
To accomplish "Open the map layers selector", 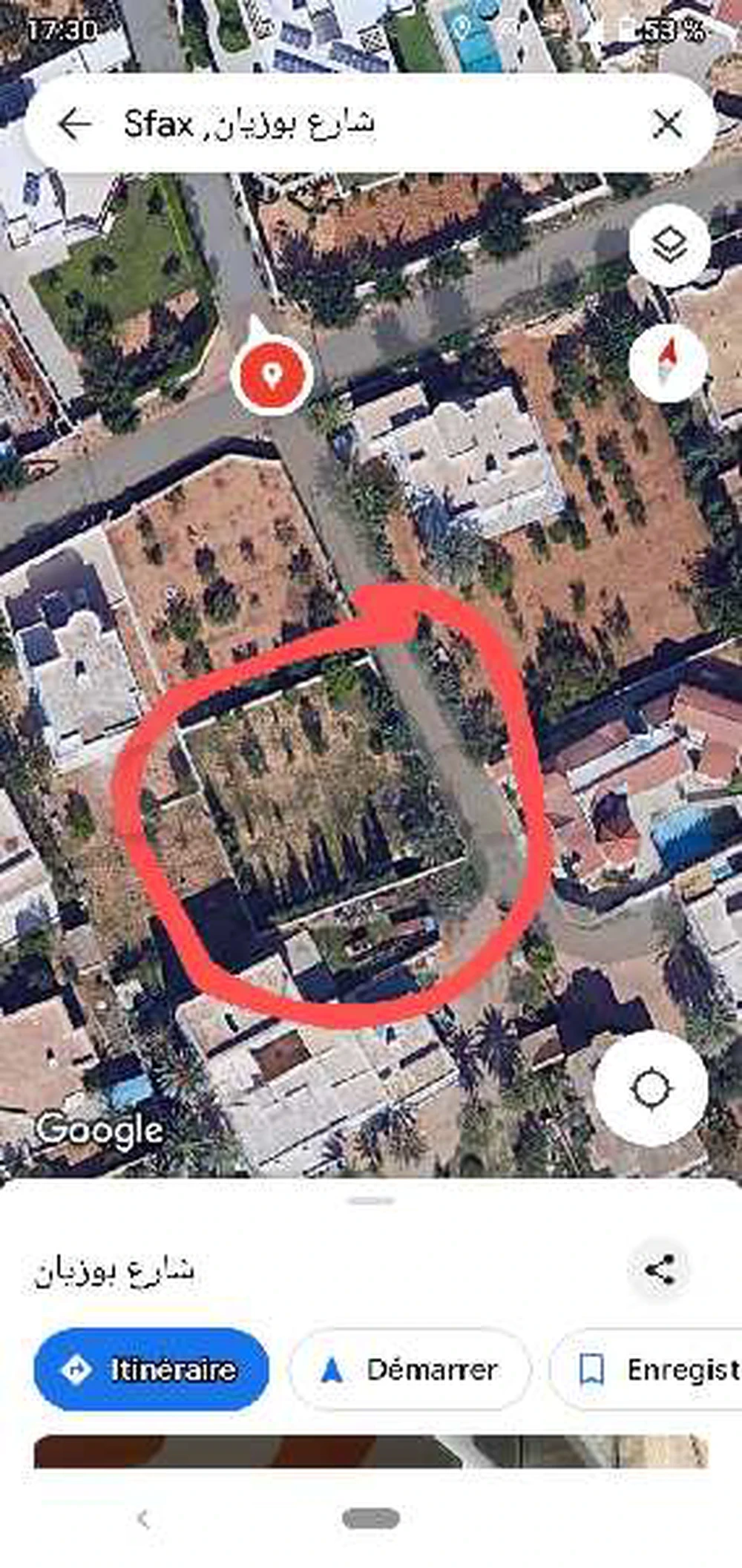I will pos(669,245).
